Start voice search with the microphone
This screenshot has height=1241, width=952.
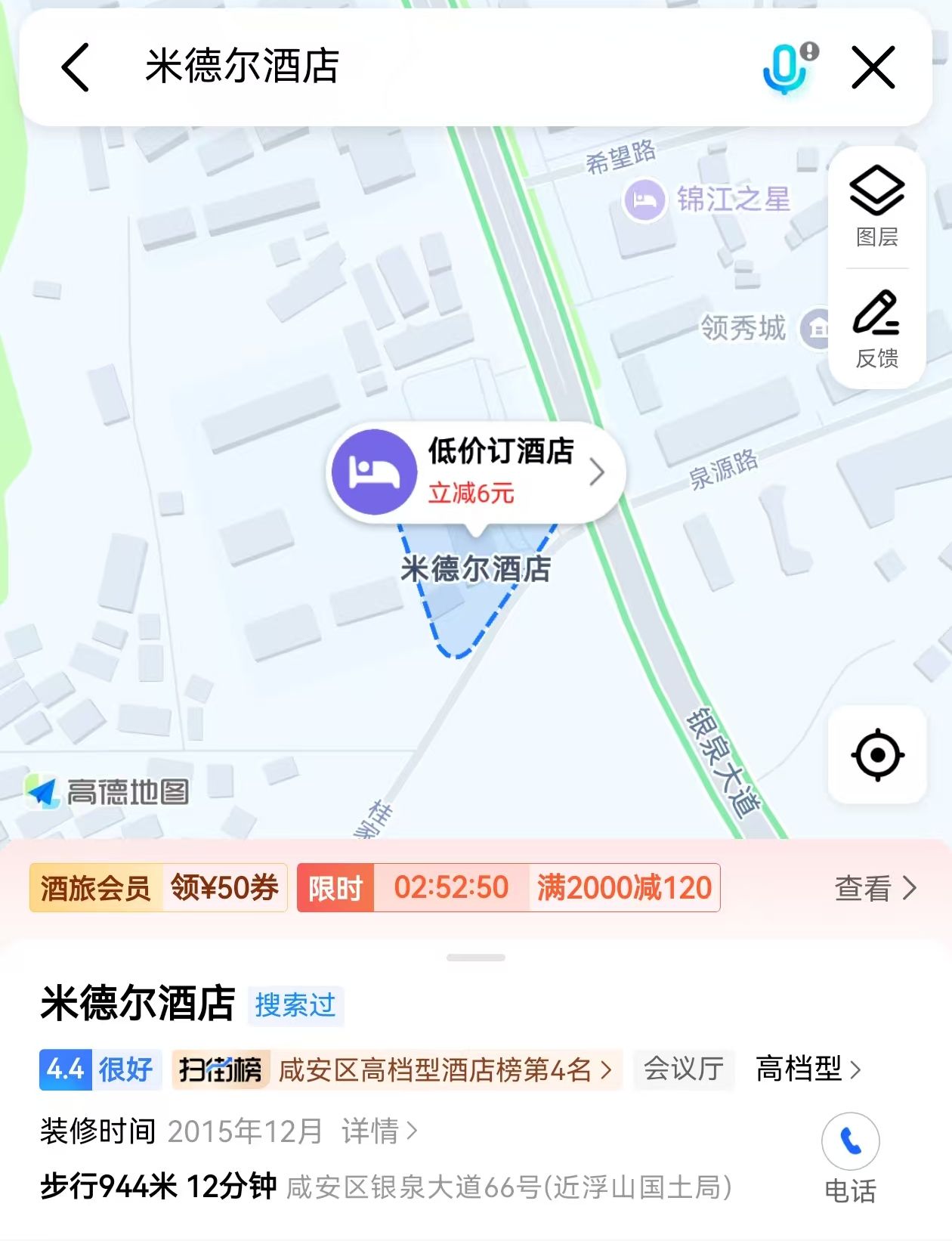(x=787, y=68)
